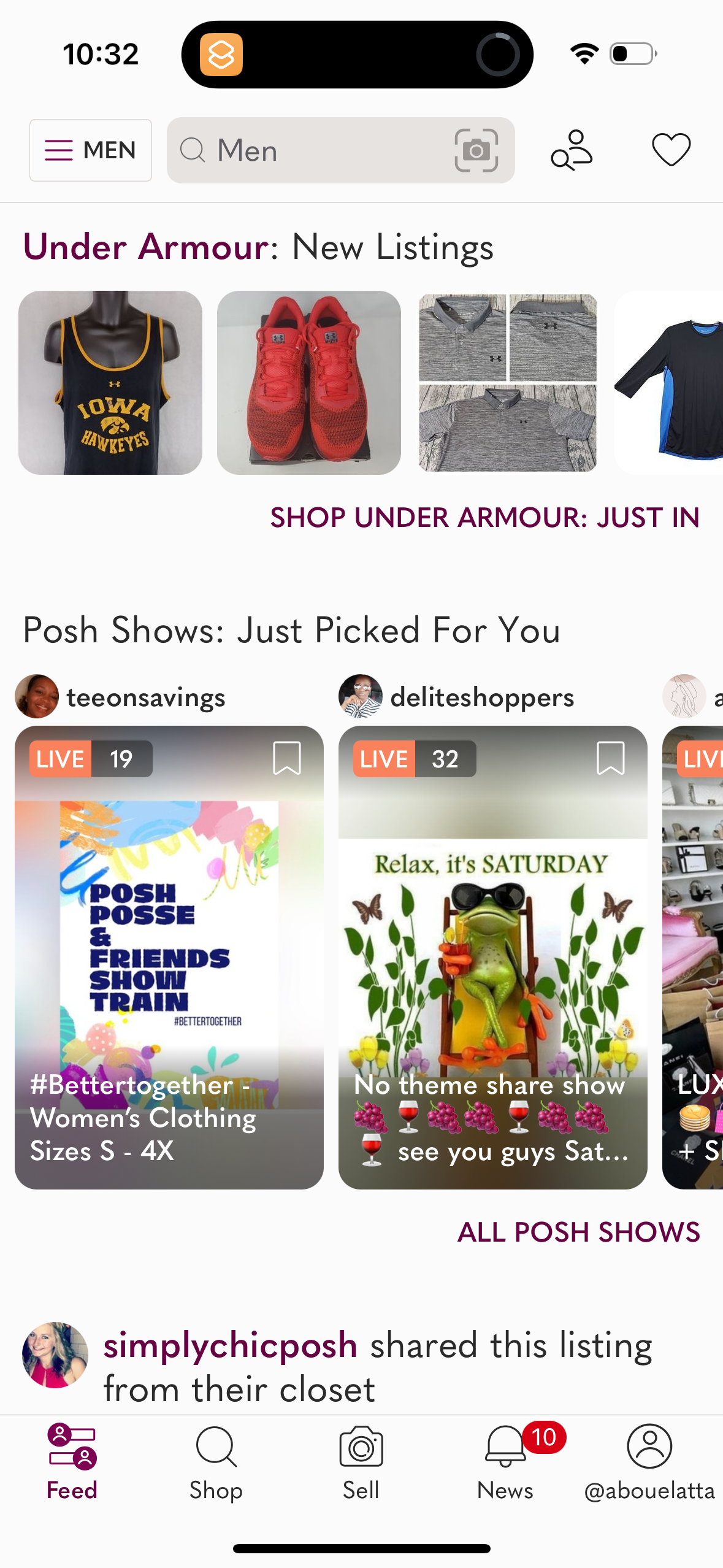
Task: Tap the LIVE badge on deliteshoppers show
Action: pos(383,759)
